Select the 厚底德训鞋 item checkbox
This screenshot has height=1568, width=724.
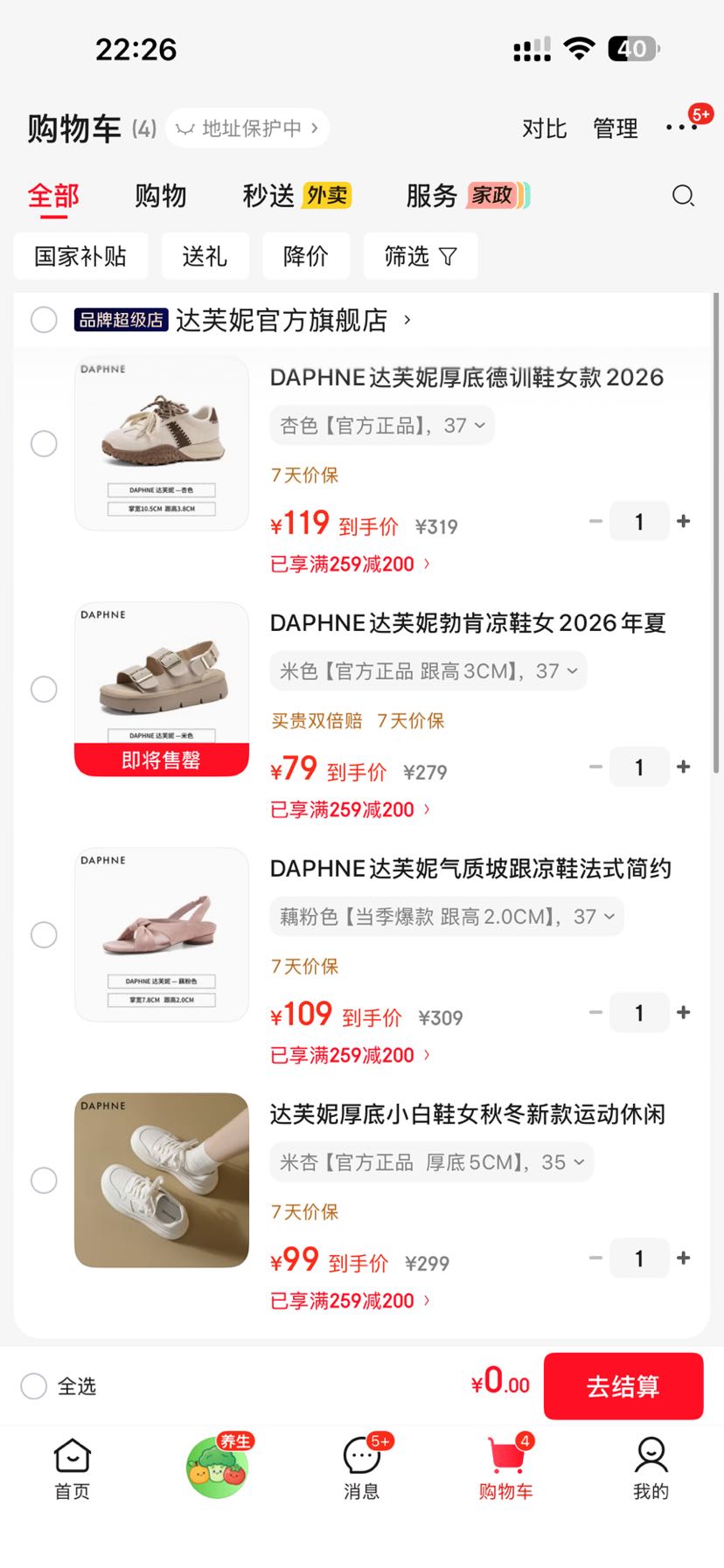44,443
